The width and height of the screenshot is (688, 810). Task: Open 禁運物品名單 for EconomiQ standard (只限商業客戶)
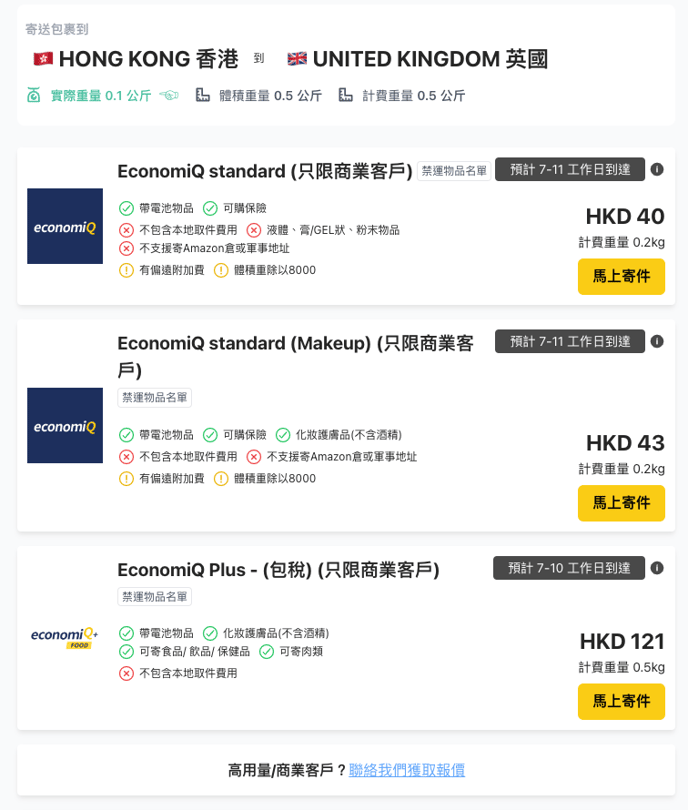tap(454, 171)
